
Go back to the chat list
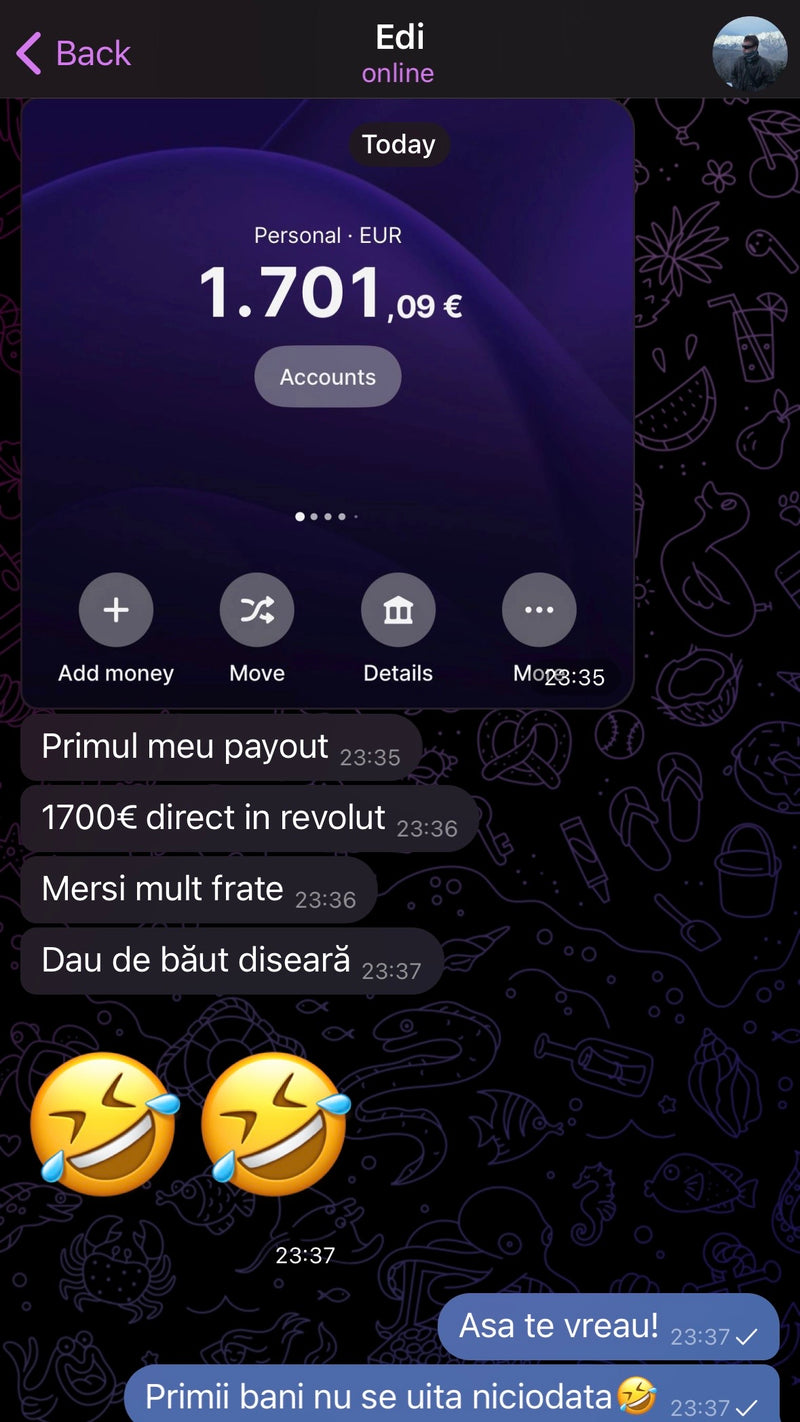click(x=73, y=53)
